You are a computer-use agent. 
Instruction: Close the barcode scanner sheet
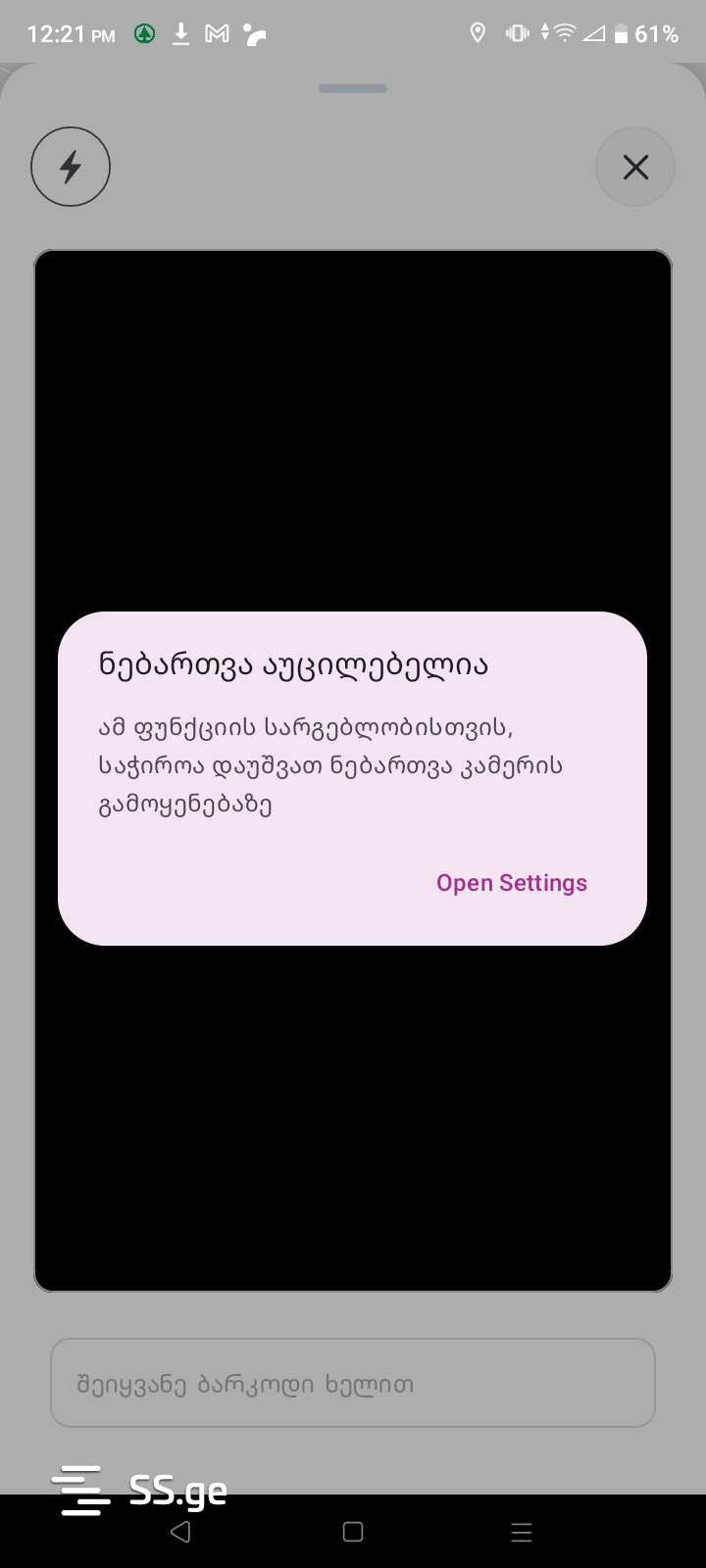635,167
